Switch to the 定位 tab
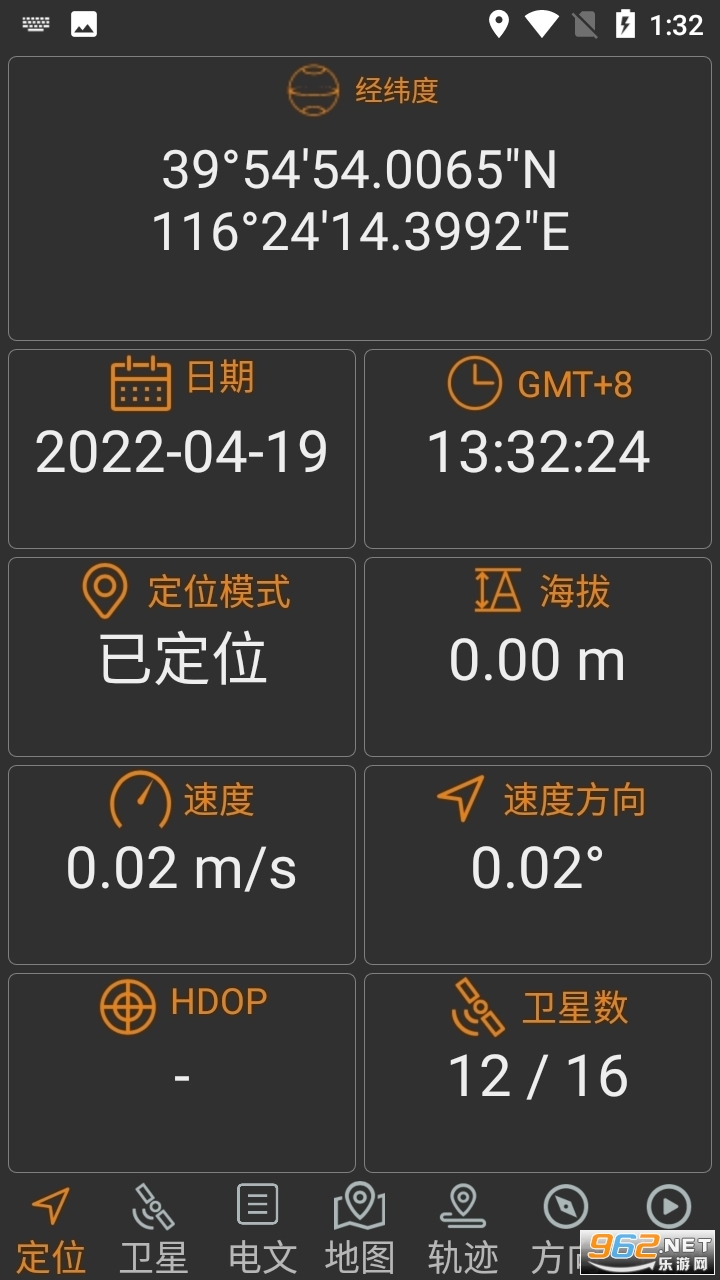This screenshot has width=720, height=1280. [x=51, y=1228]
